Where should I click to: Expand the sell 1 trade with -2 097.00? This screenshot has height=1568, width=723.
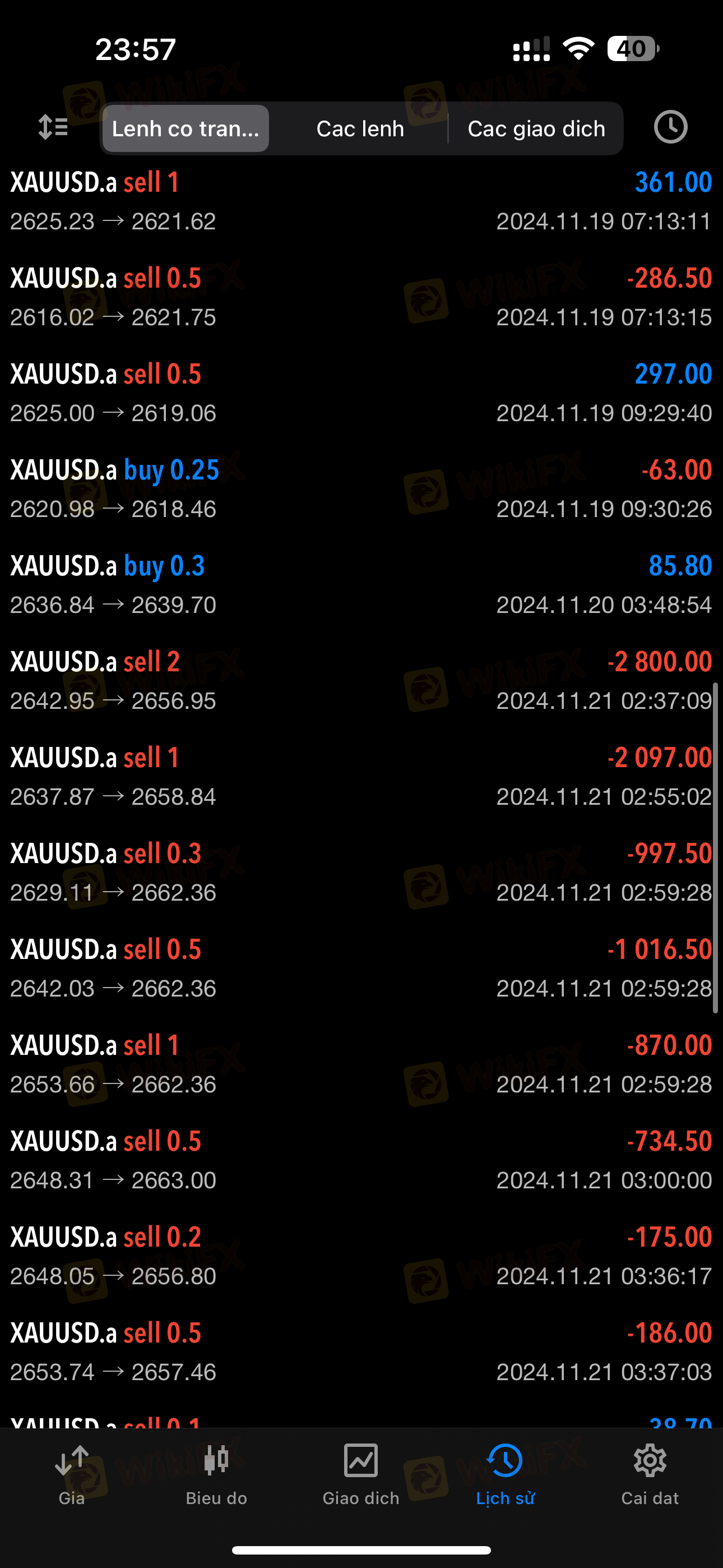pyautogui.click(x=361, y=777)
